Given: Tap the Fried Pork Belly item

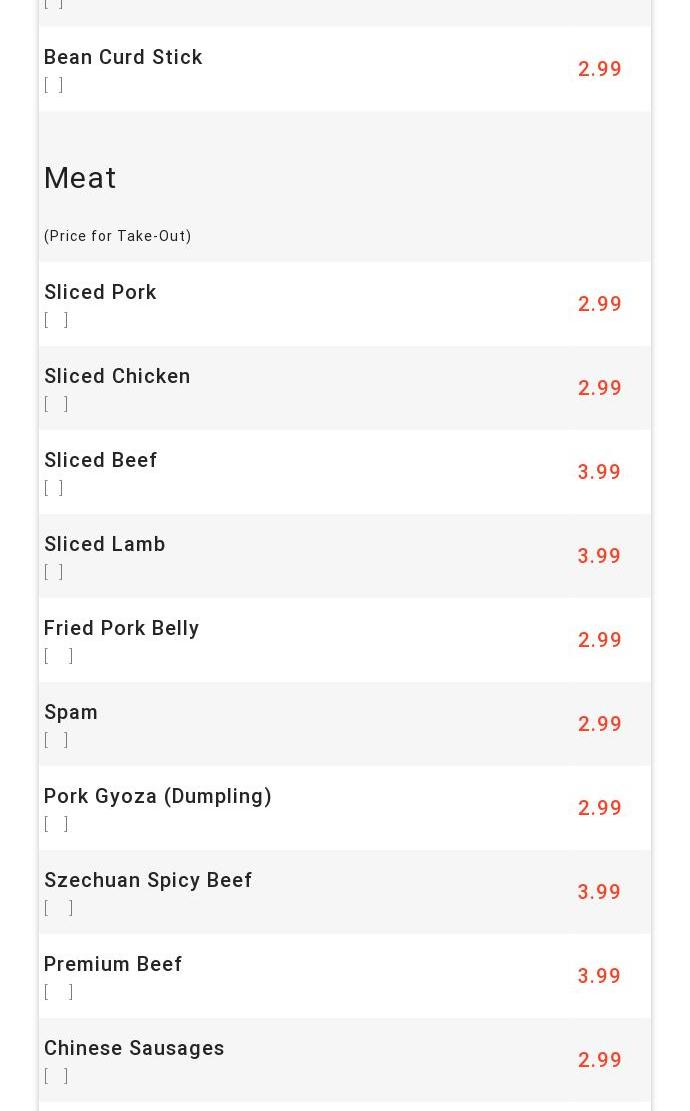Looking at the screenshot, I should 344,640.
